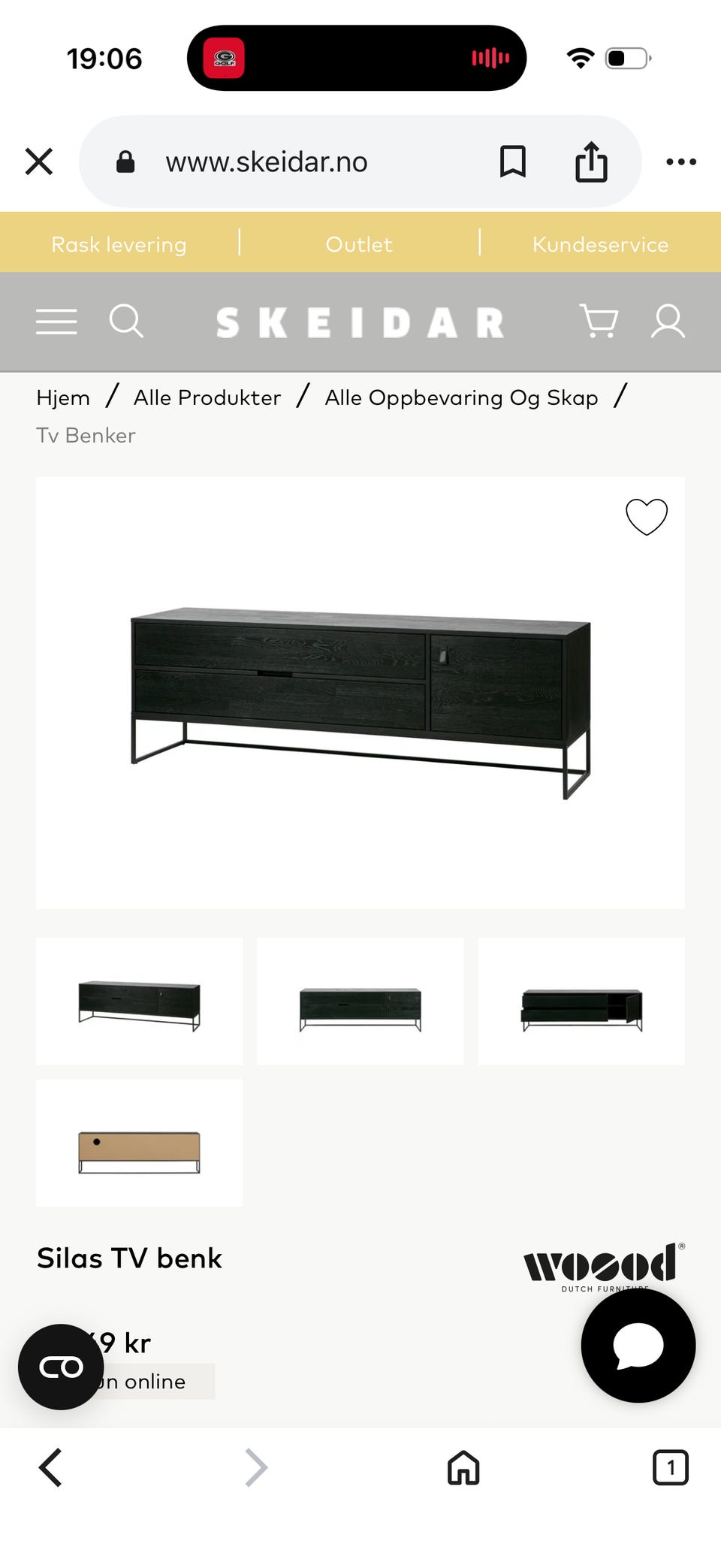Open the user account icon
This screenshot has width=721, height=1568.
pyautogui.click(x=668, y=321)
